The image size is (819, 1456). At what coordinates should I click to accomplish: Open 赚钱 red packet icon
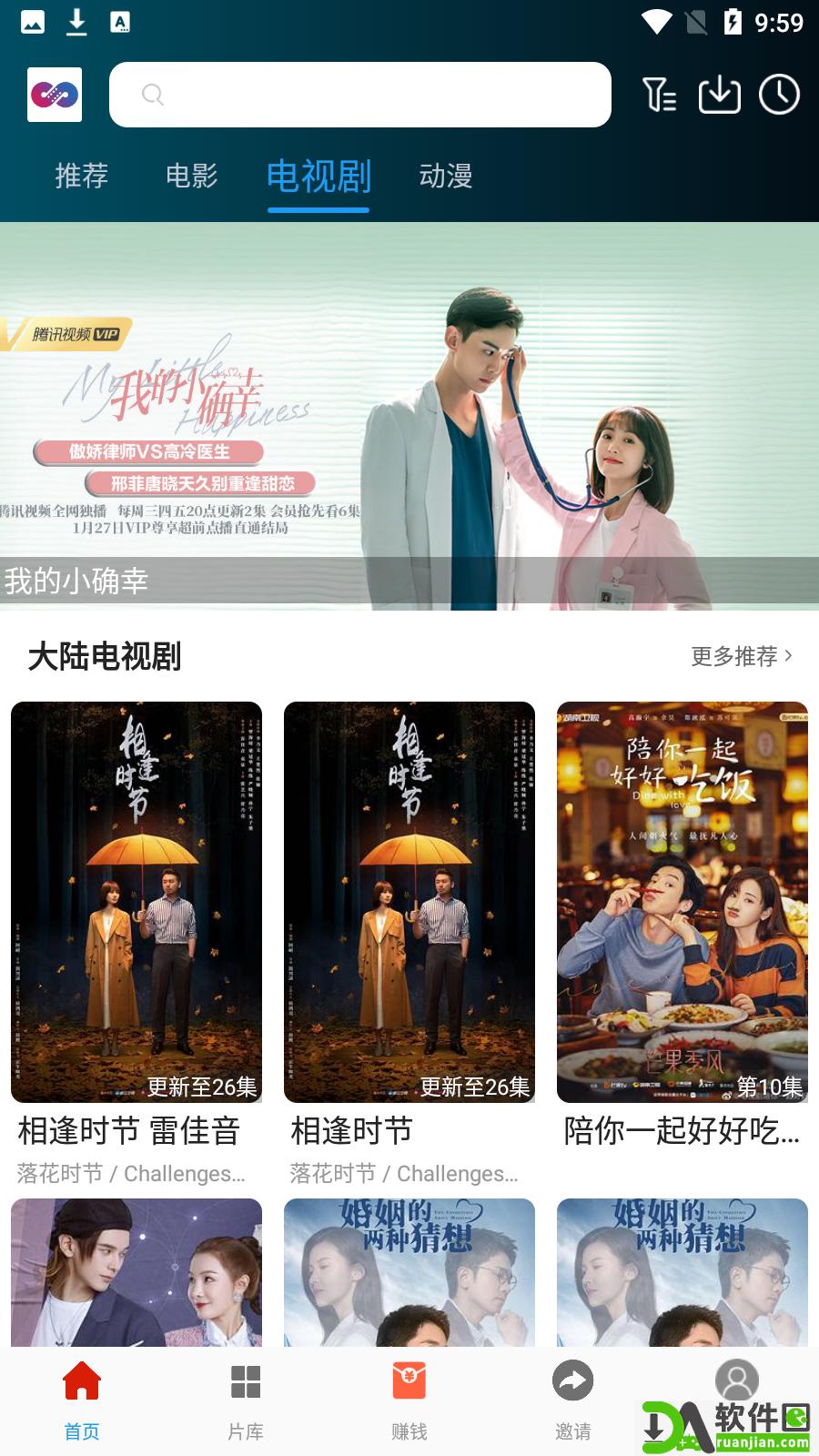click(x=409, y=1381)
